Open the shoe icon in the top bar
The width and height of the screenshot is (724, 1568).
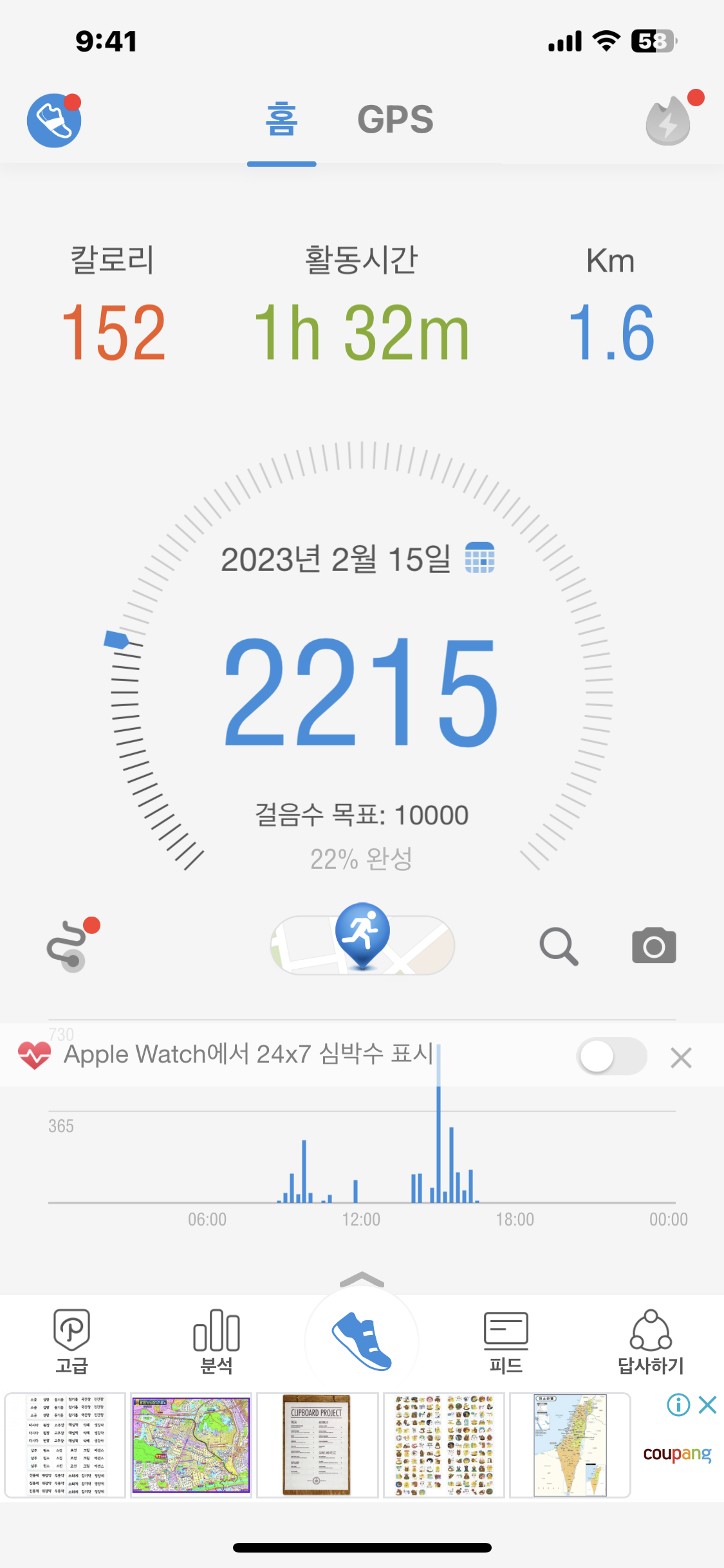click(54, 120)
